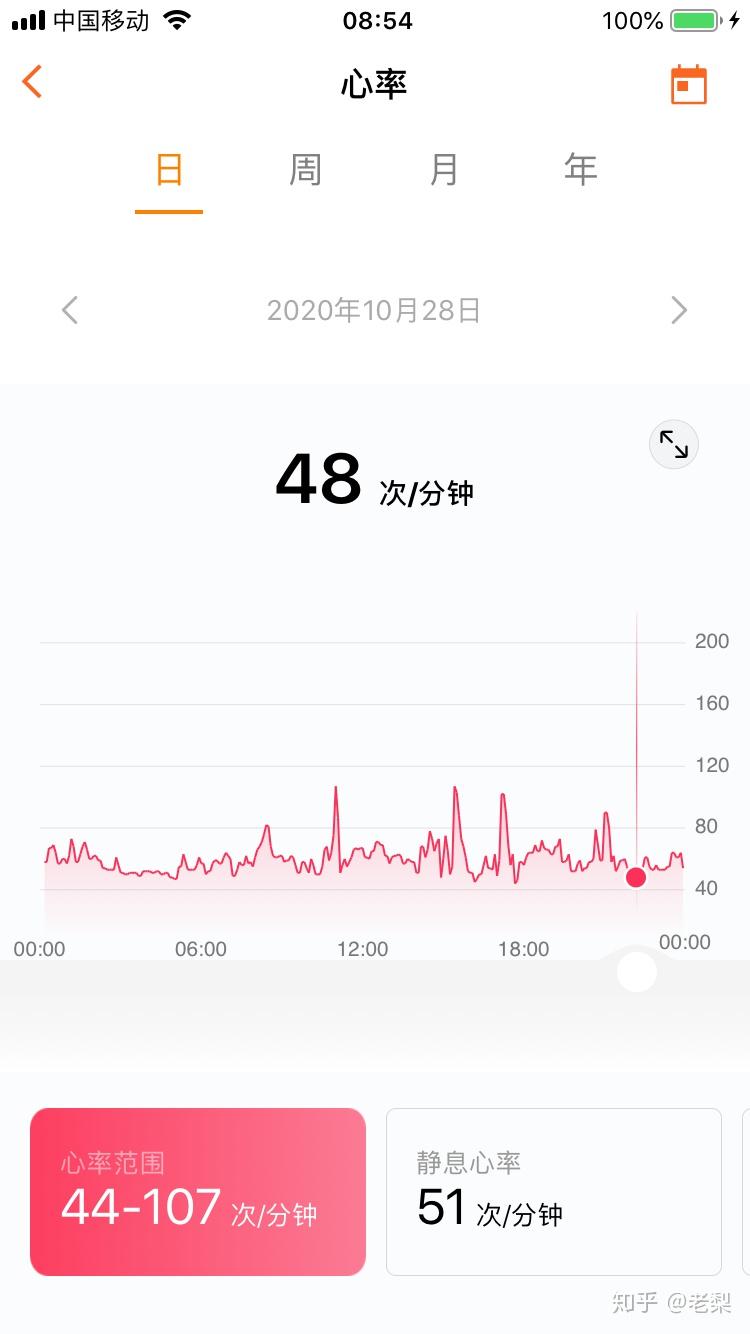750x1334 pixels.
Task: Tap the 48 次/分钟 heart rate reading
Action: (x=375, y=480)
